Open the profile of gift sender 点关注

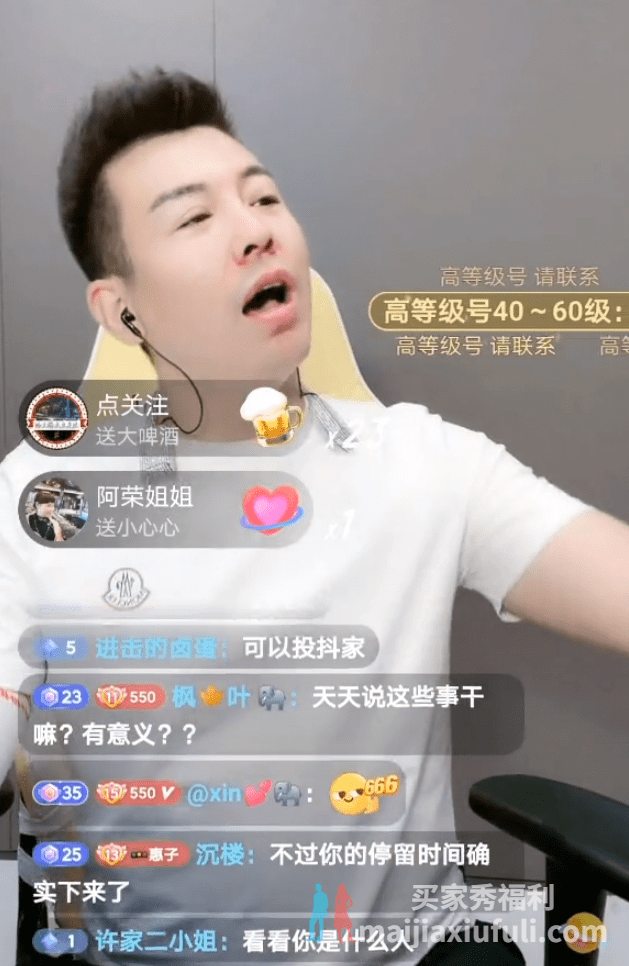tap(57, 417)
